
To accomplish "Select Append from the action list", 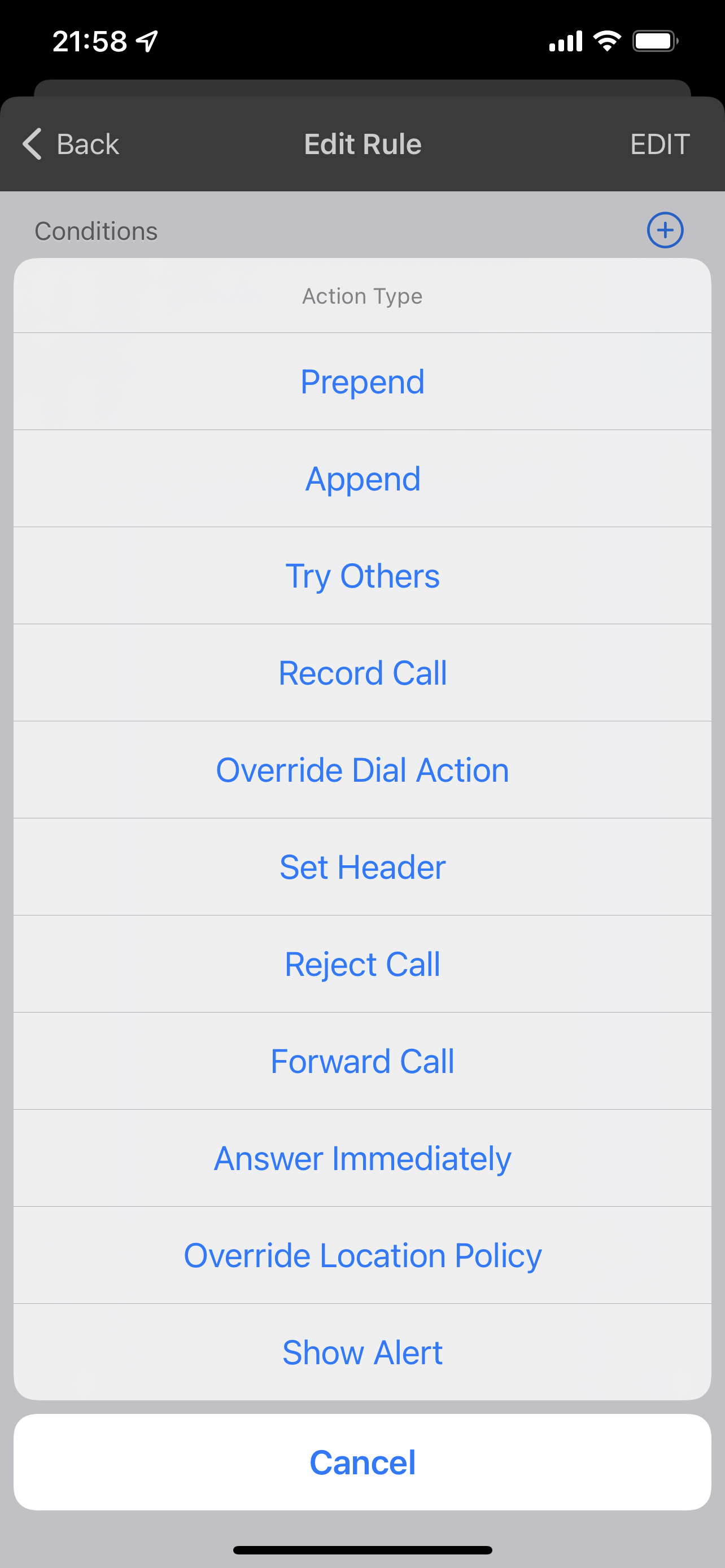I will click(x=362, y=479).
